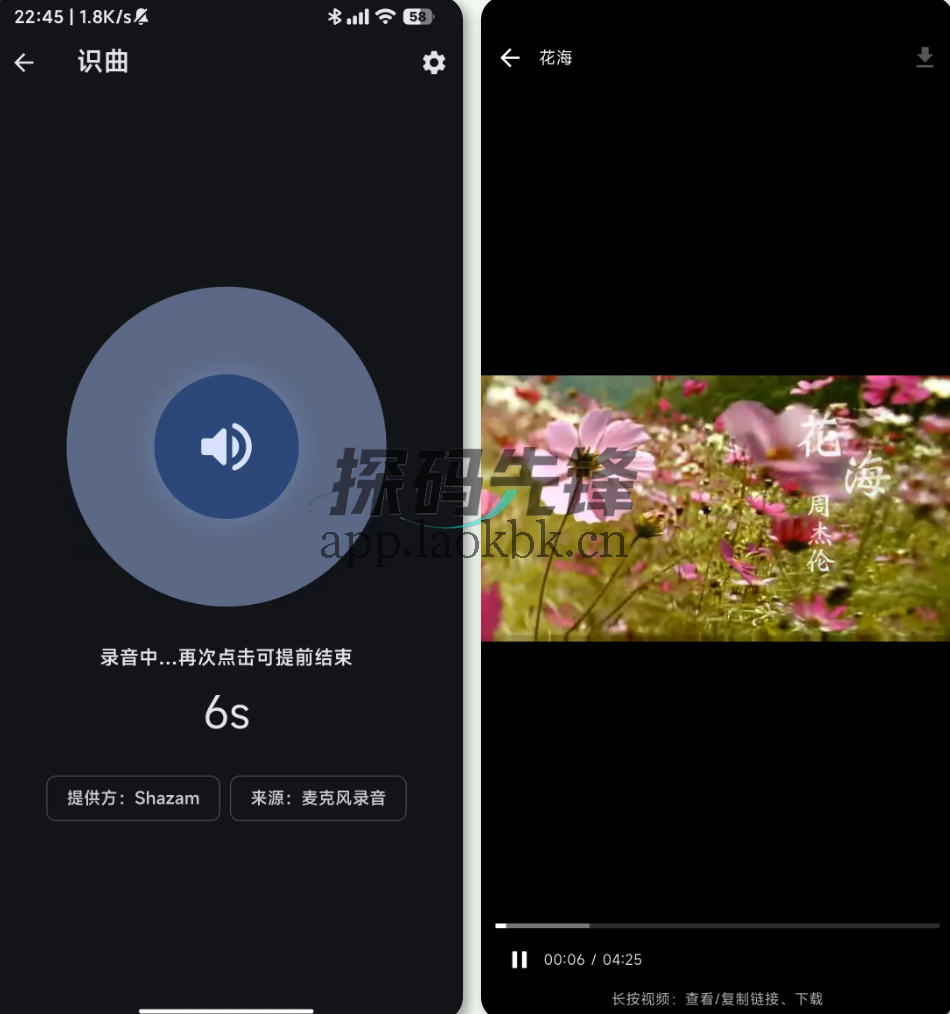Viewport: 950px width, 1014px height.
Task: Tap the battery indicator showing 58
Action: click(417, 16)
